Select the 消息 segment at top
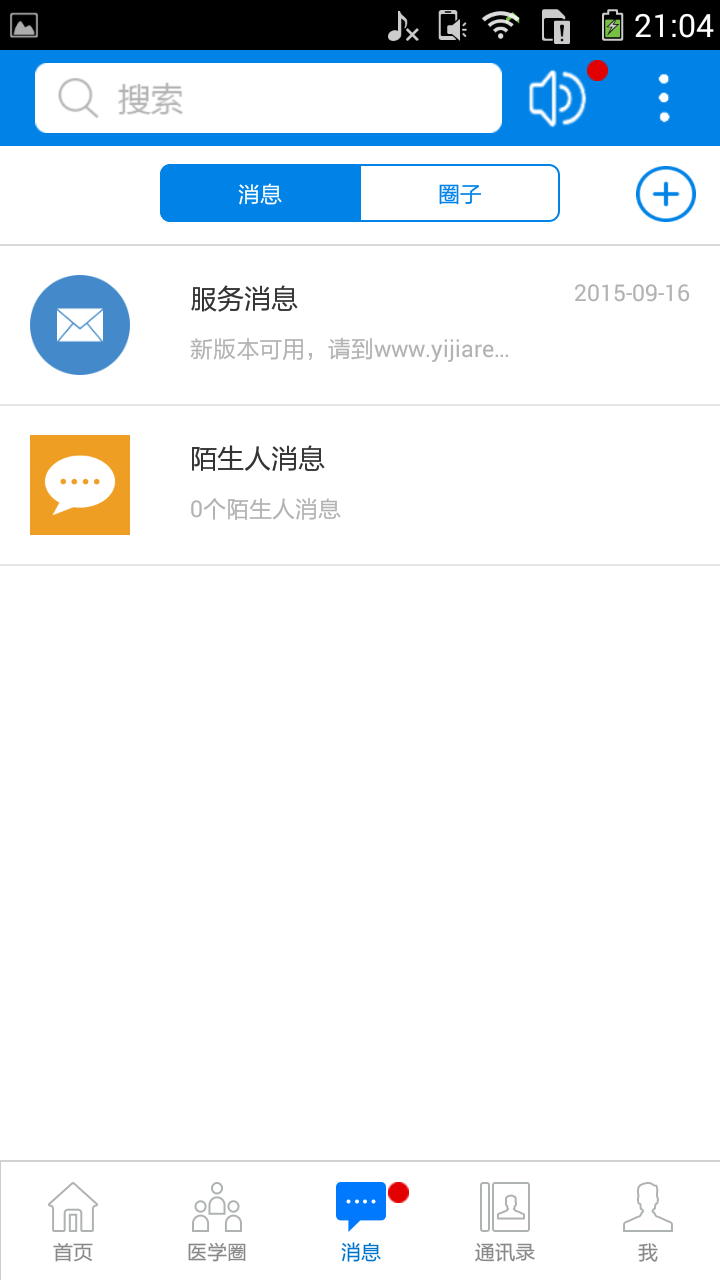Screen dimensions: 720x1280 (260, 194)
